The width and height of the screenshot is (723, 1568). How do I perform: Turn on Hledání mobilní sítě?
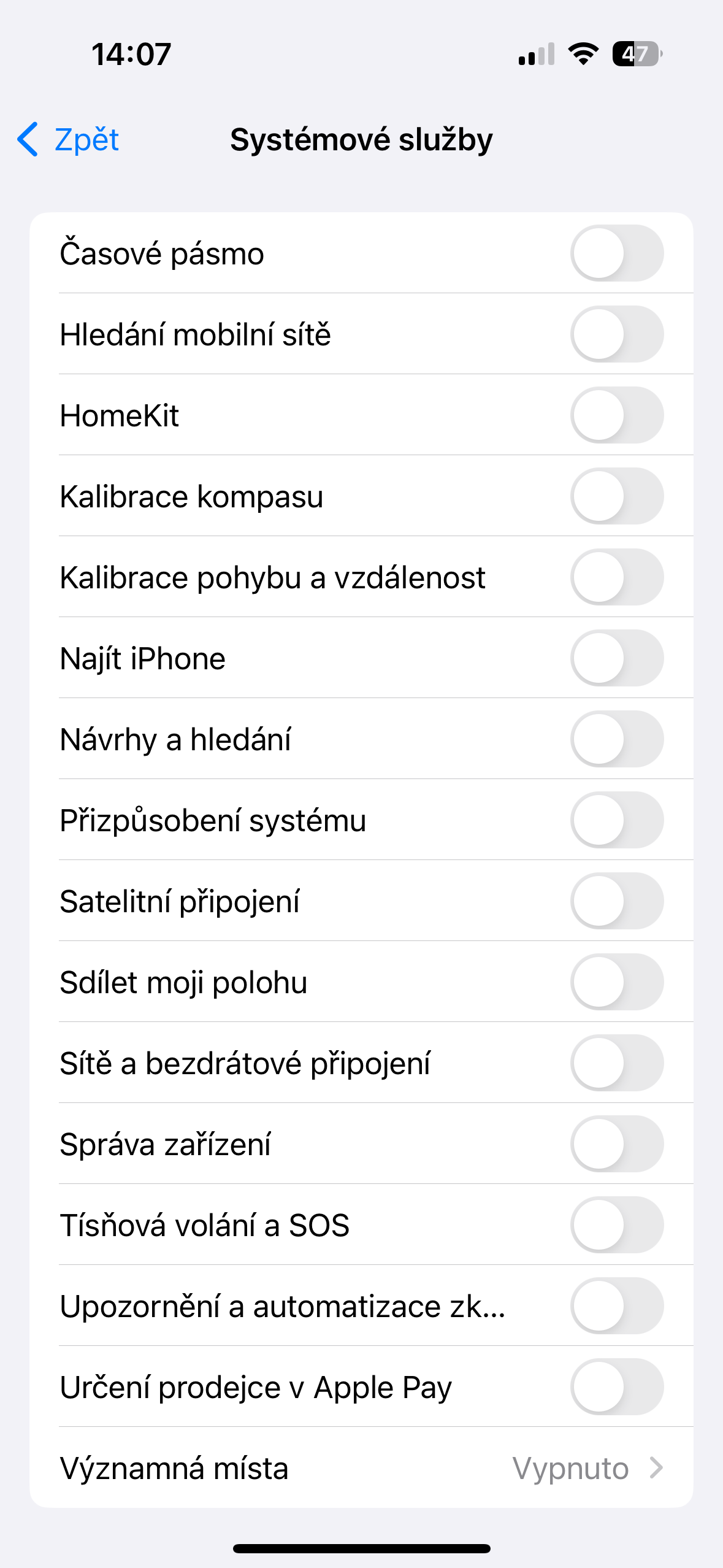pos(616,334)
